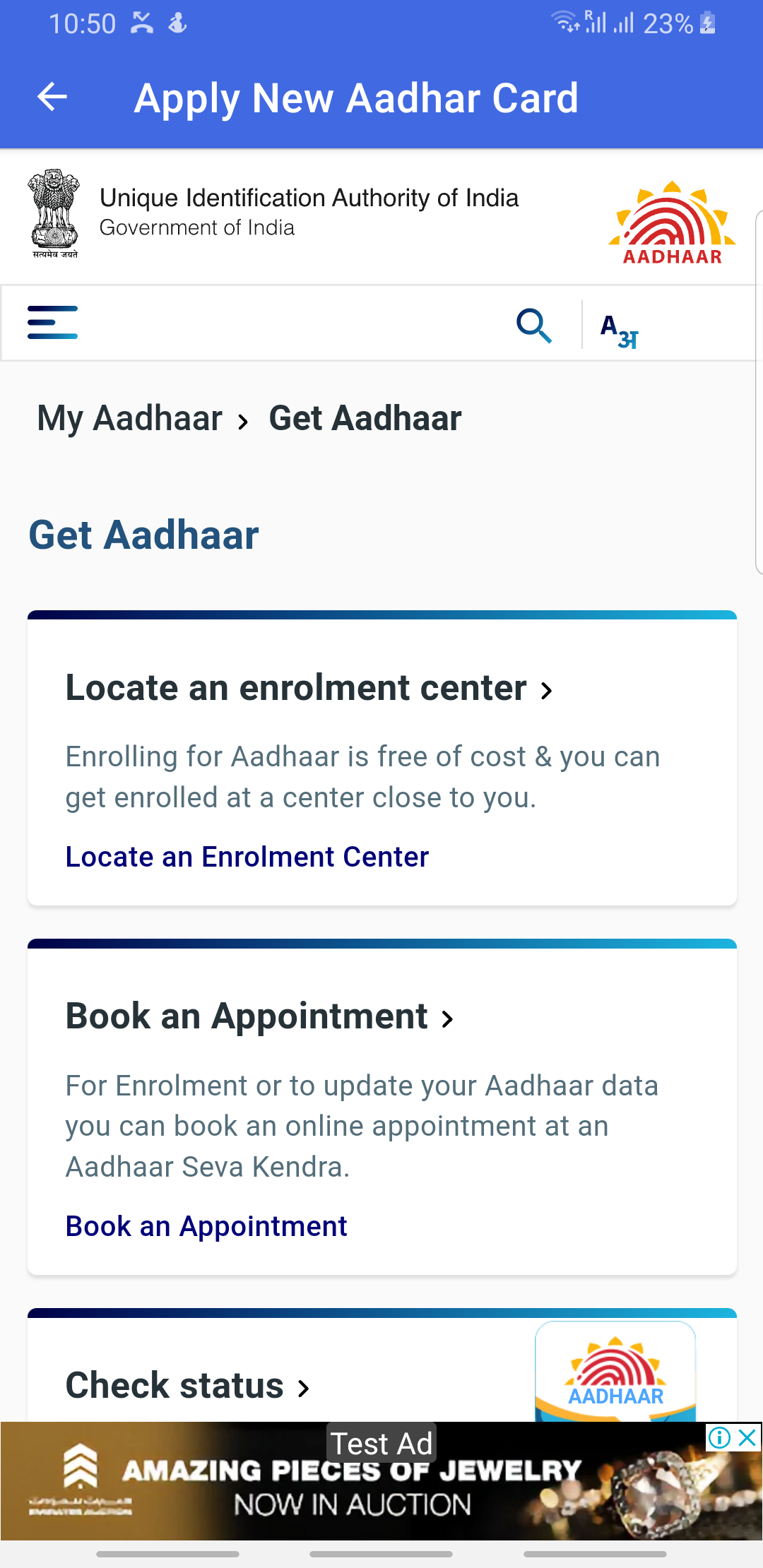
Task: Open the Check status heading
Action: pos(188,1385)
